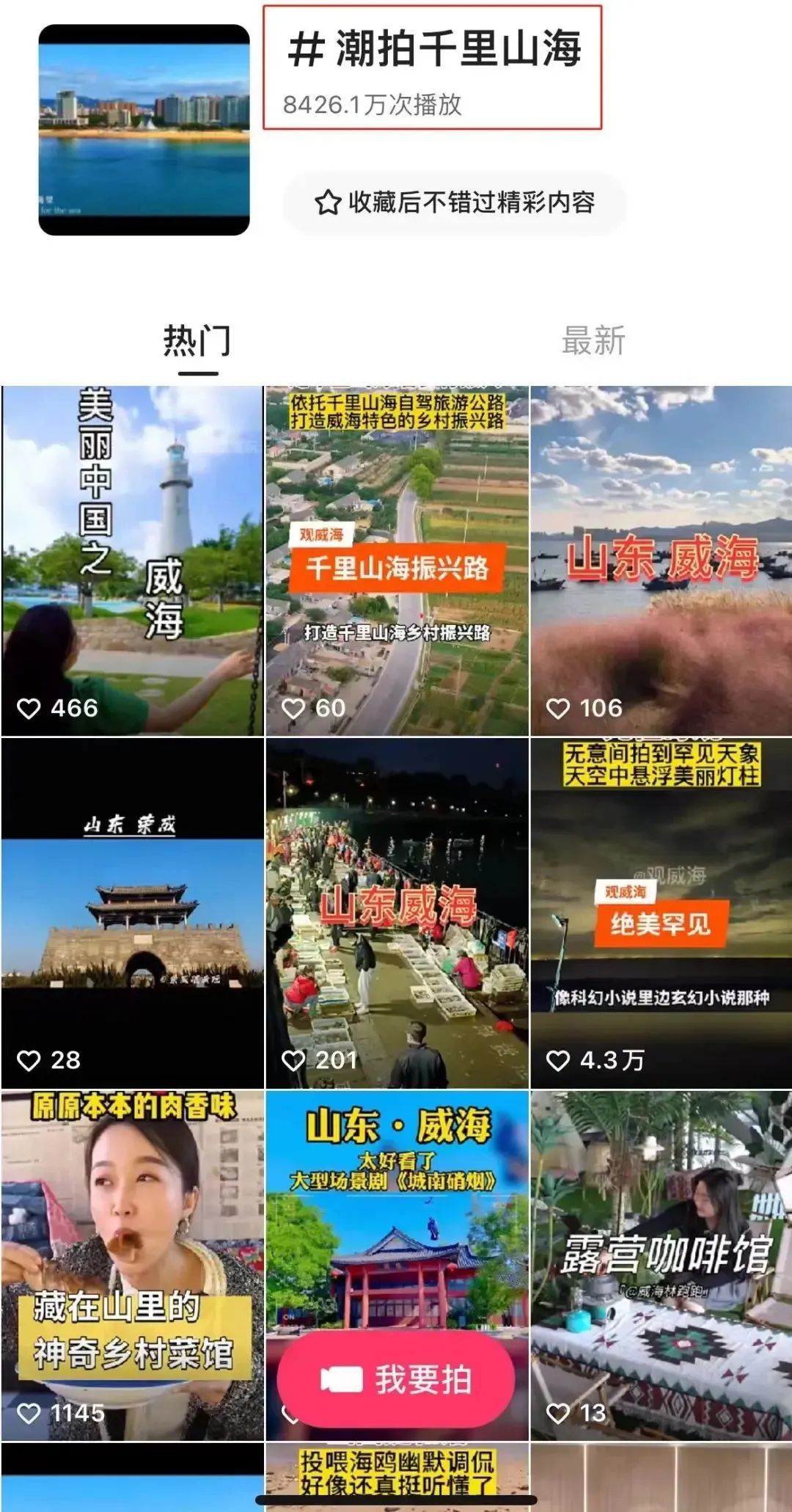Open the 山东荣成 city gate video
The image size is (792, 1512).
pyautogui.click(x=132, y=913)
